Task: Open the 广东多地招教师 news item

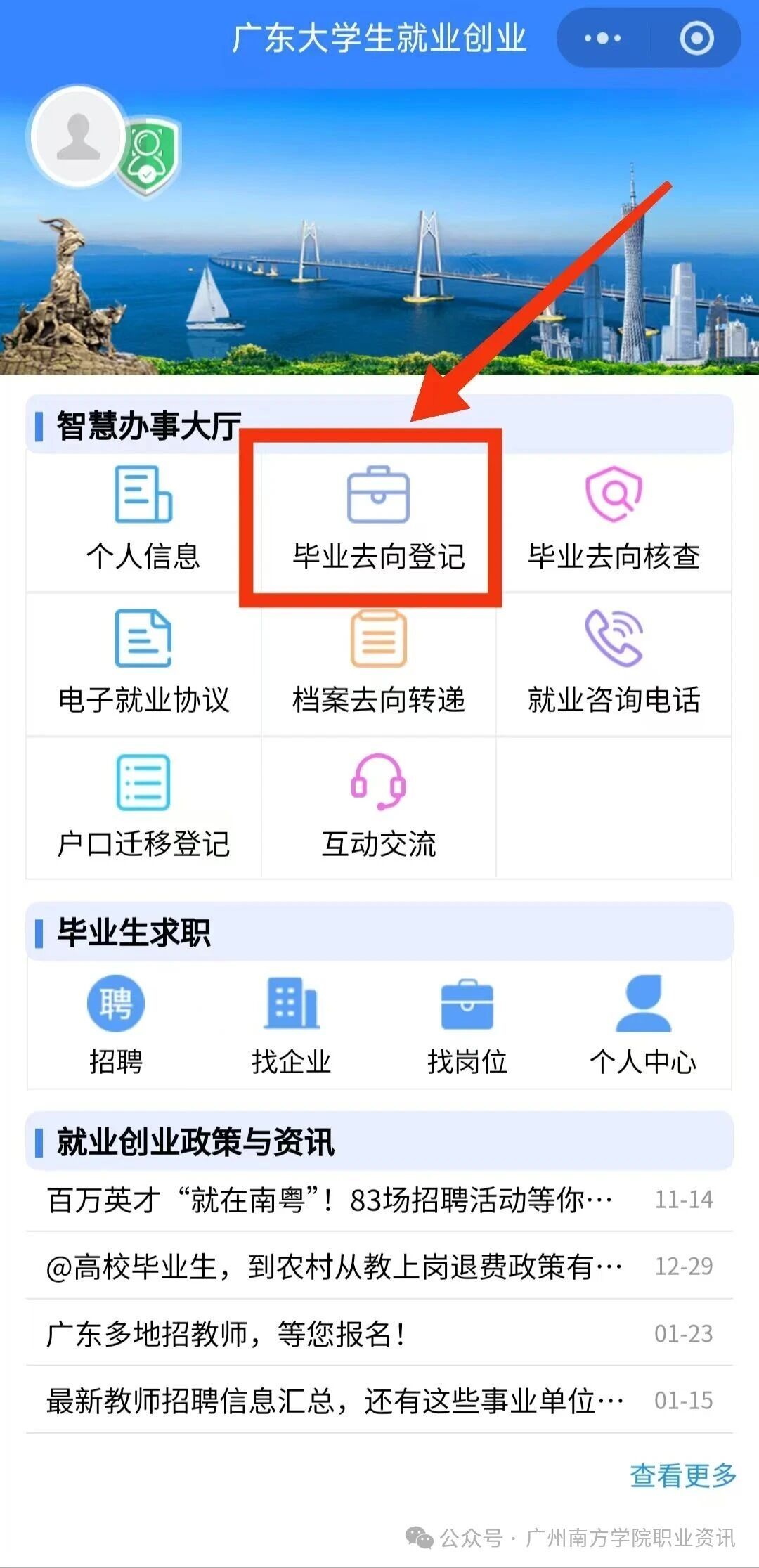Action: 226,1333
